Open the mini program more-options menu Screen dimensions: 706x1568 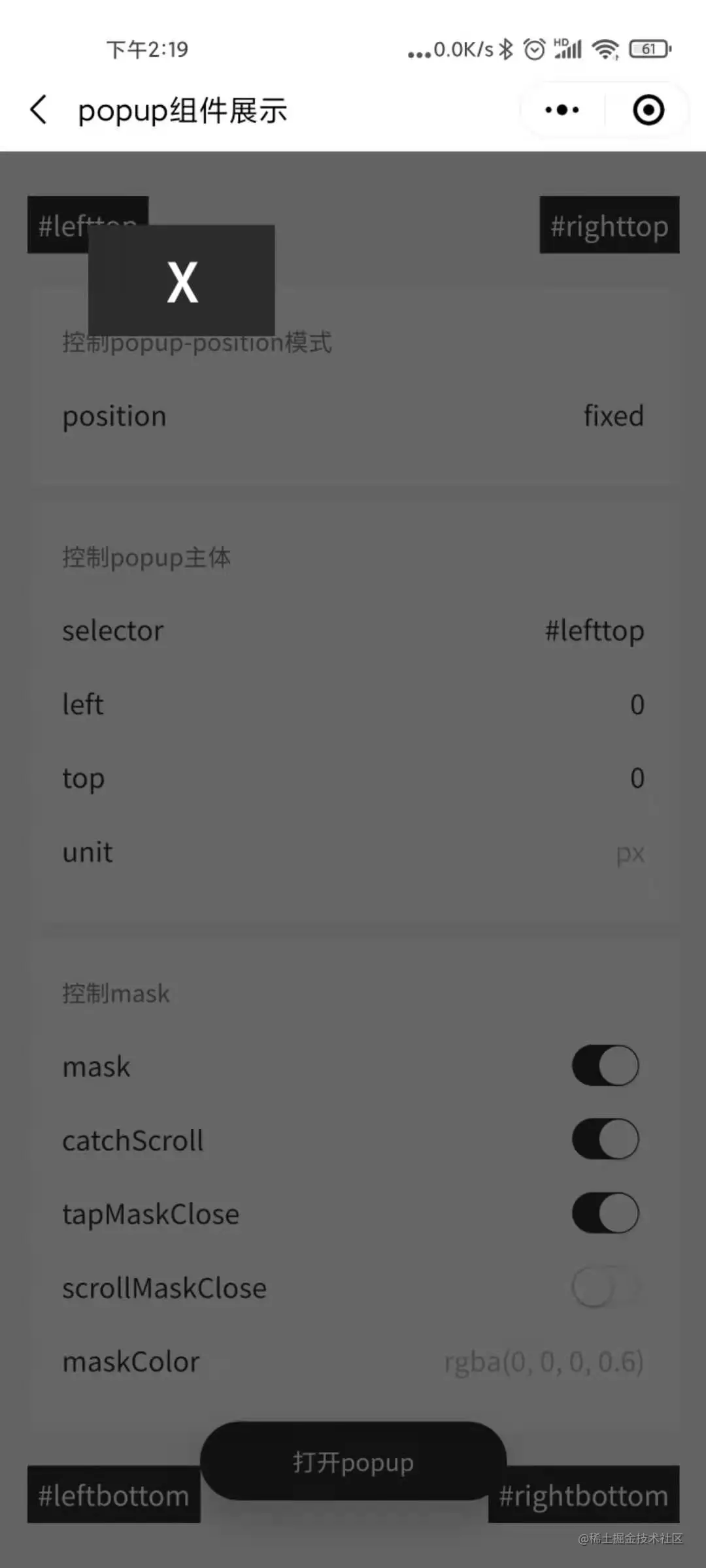[x=562, y=110]
